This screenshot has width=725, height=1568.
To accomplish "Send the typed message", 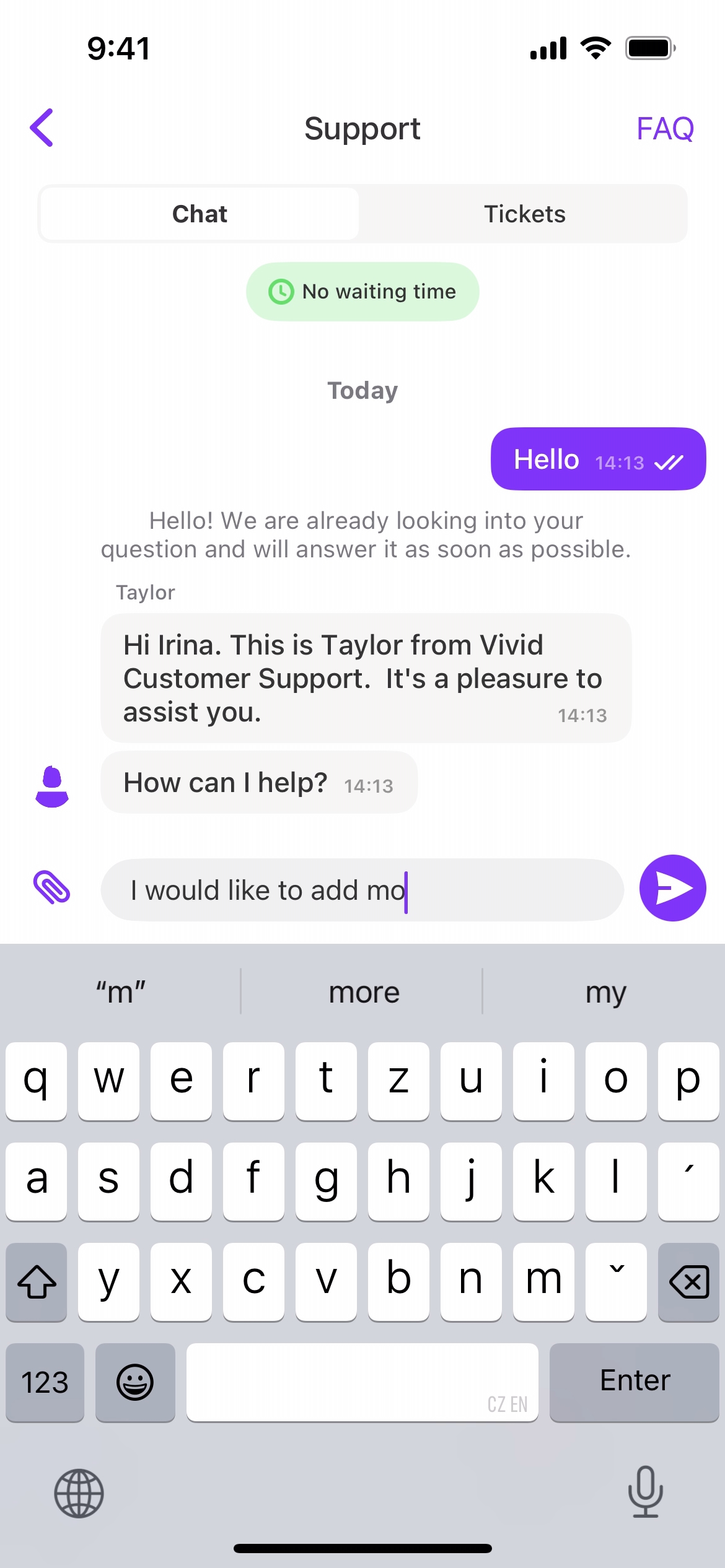I will (672, 888).
